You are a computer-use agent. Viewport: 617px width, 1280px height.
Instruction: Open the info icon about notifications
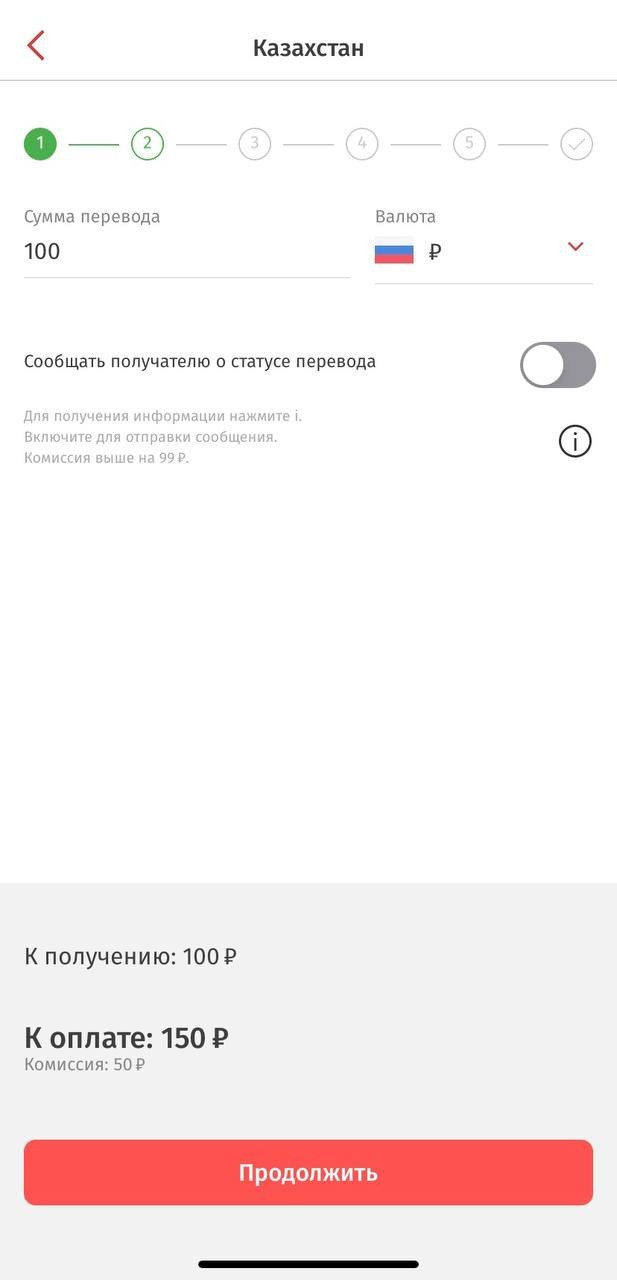pos(575,441)
